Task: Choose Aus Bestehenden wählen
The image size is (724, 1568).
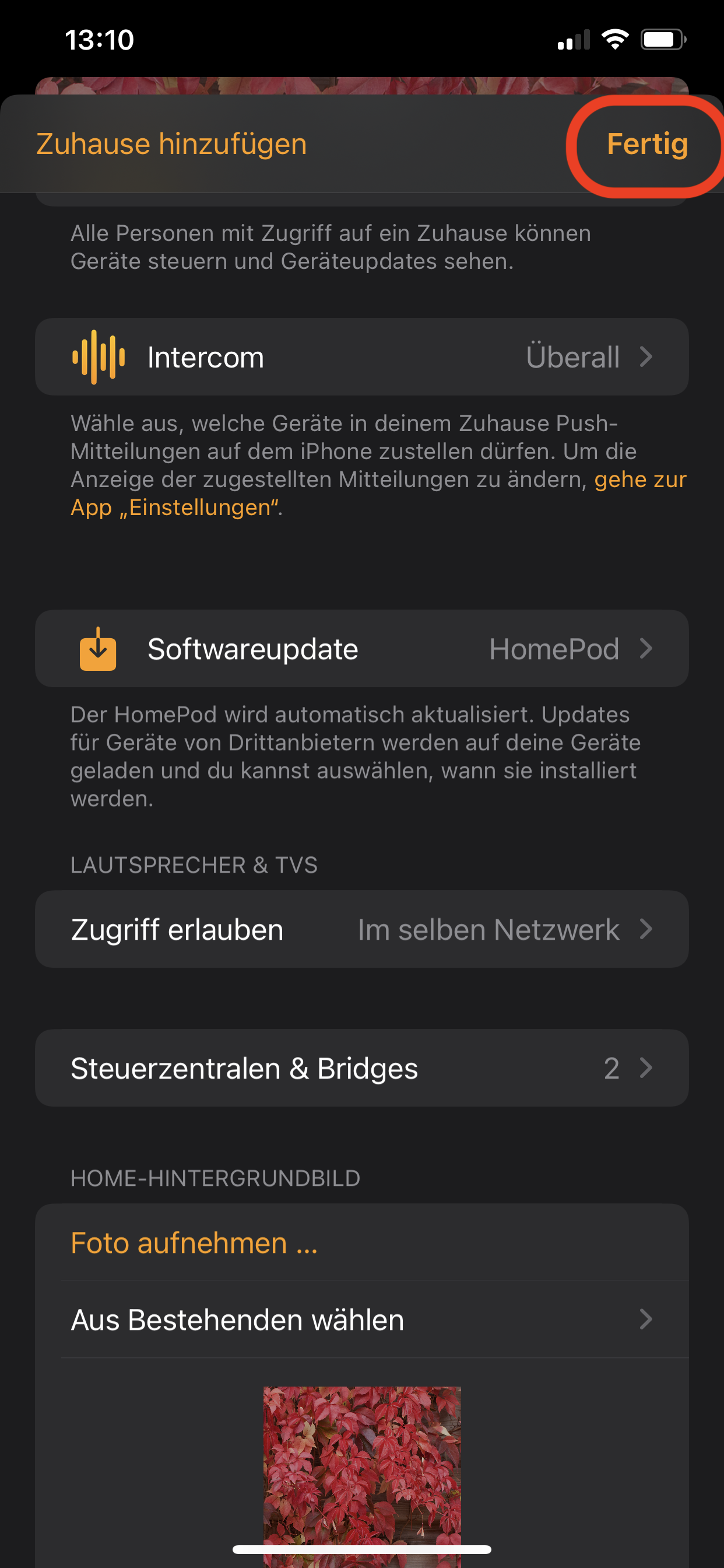Action: pyautogui.click(x=361, y=1319)
